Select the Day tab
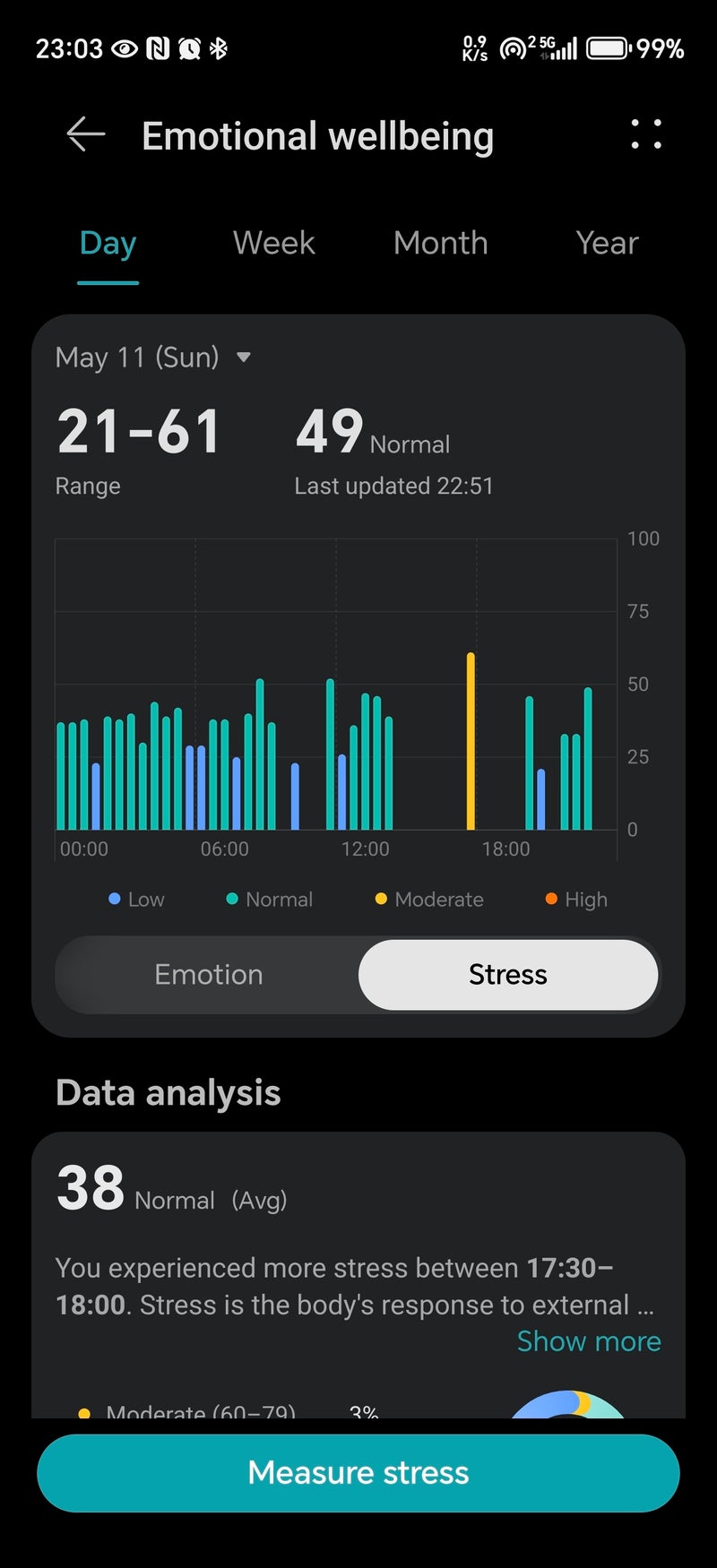This screenshot has width=717, height=1568. [x=108, y=244]
